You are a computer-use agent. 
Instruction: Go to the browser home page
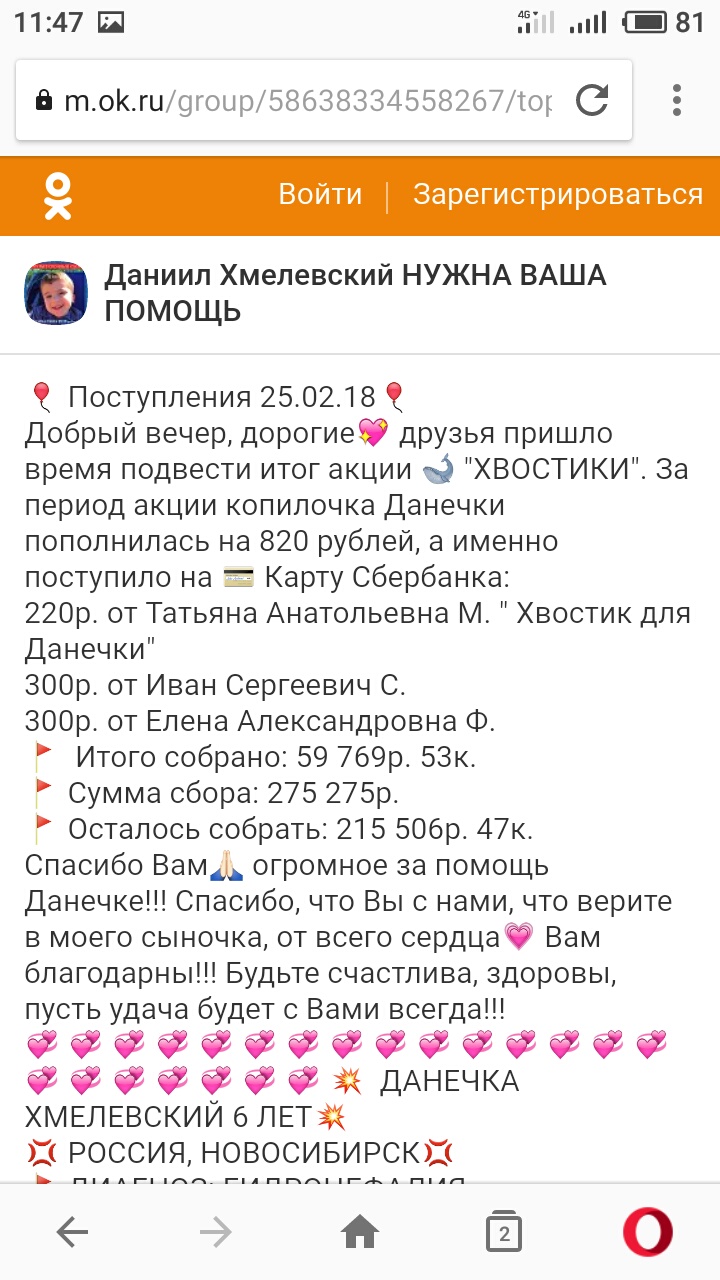pyautogui.click(x=360, y=1233)
